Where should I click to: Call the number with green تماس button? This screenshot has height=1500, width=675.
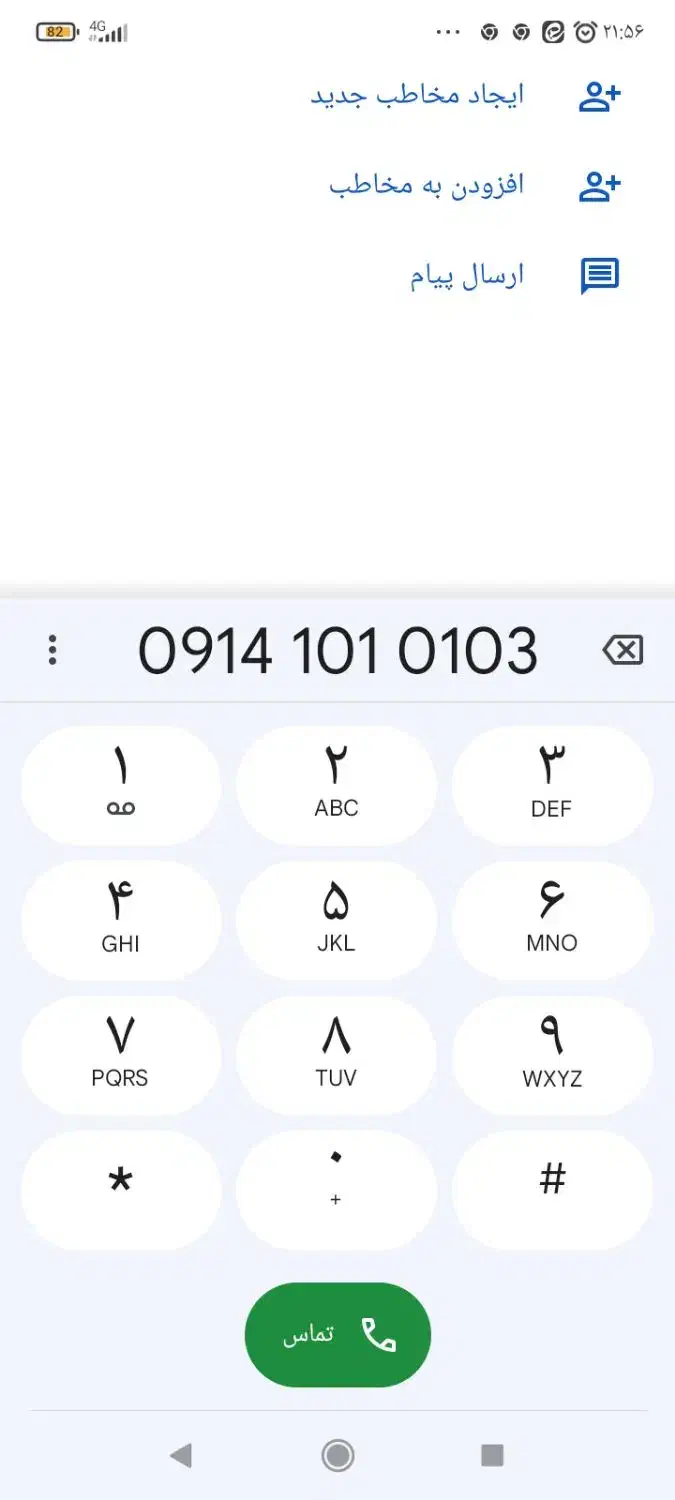click(337, 1335)
